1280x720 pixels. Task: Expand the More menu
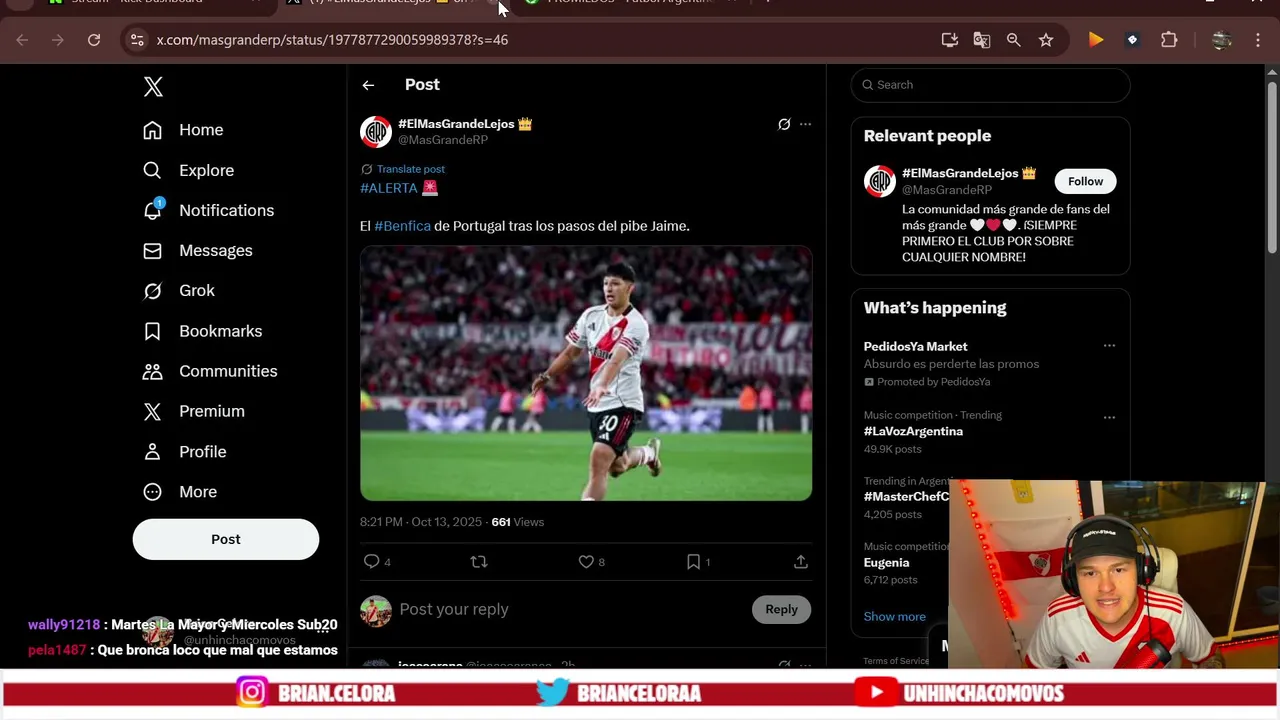(197, 492)
